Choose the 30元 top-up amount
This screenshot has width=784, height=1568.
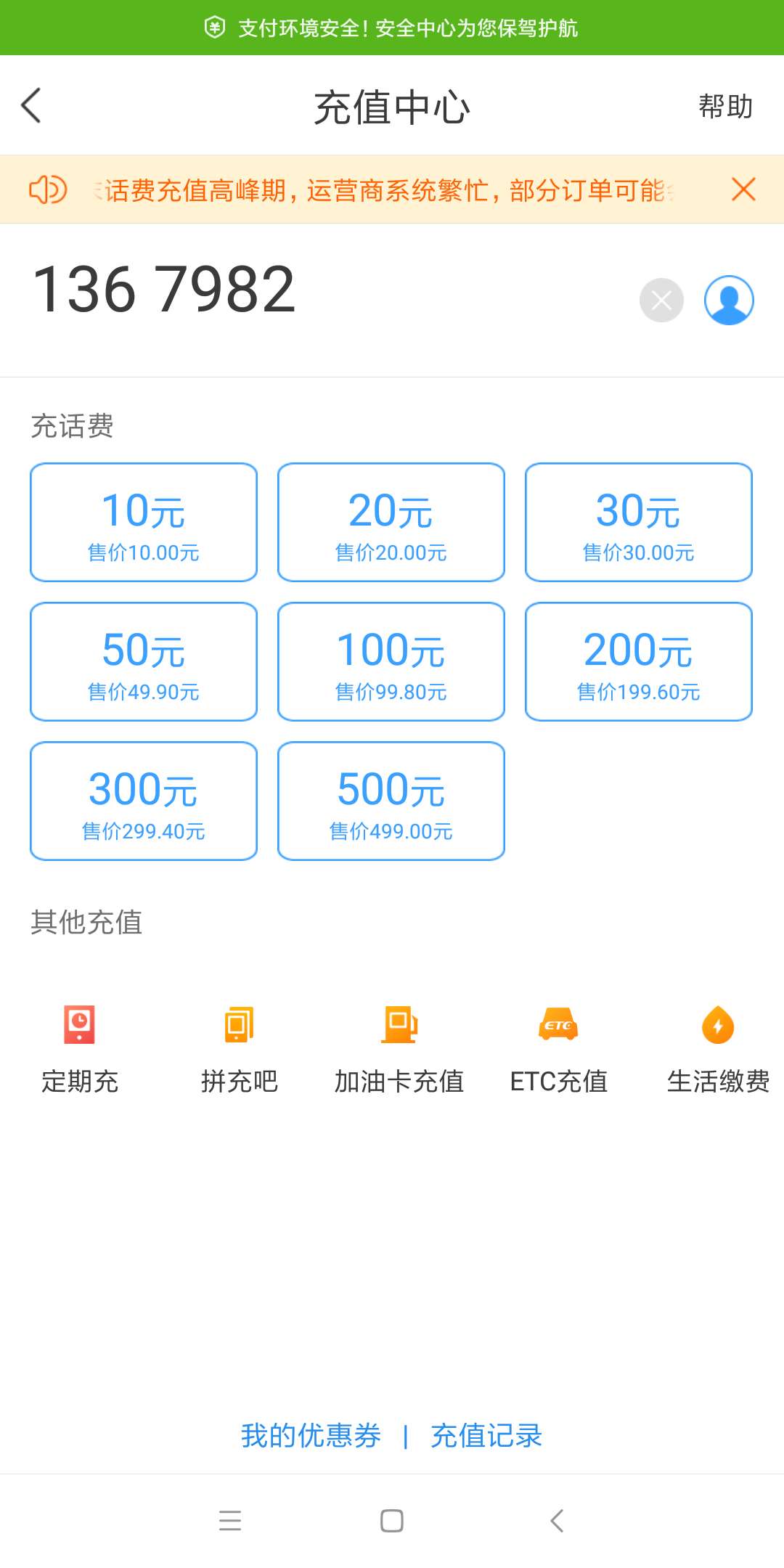click(639, 522)
